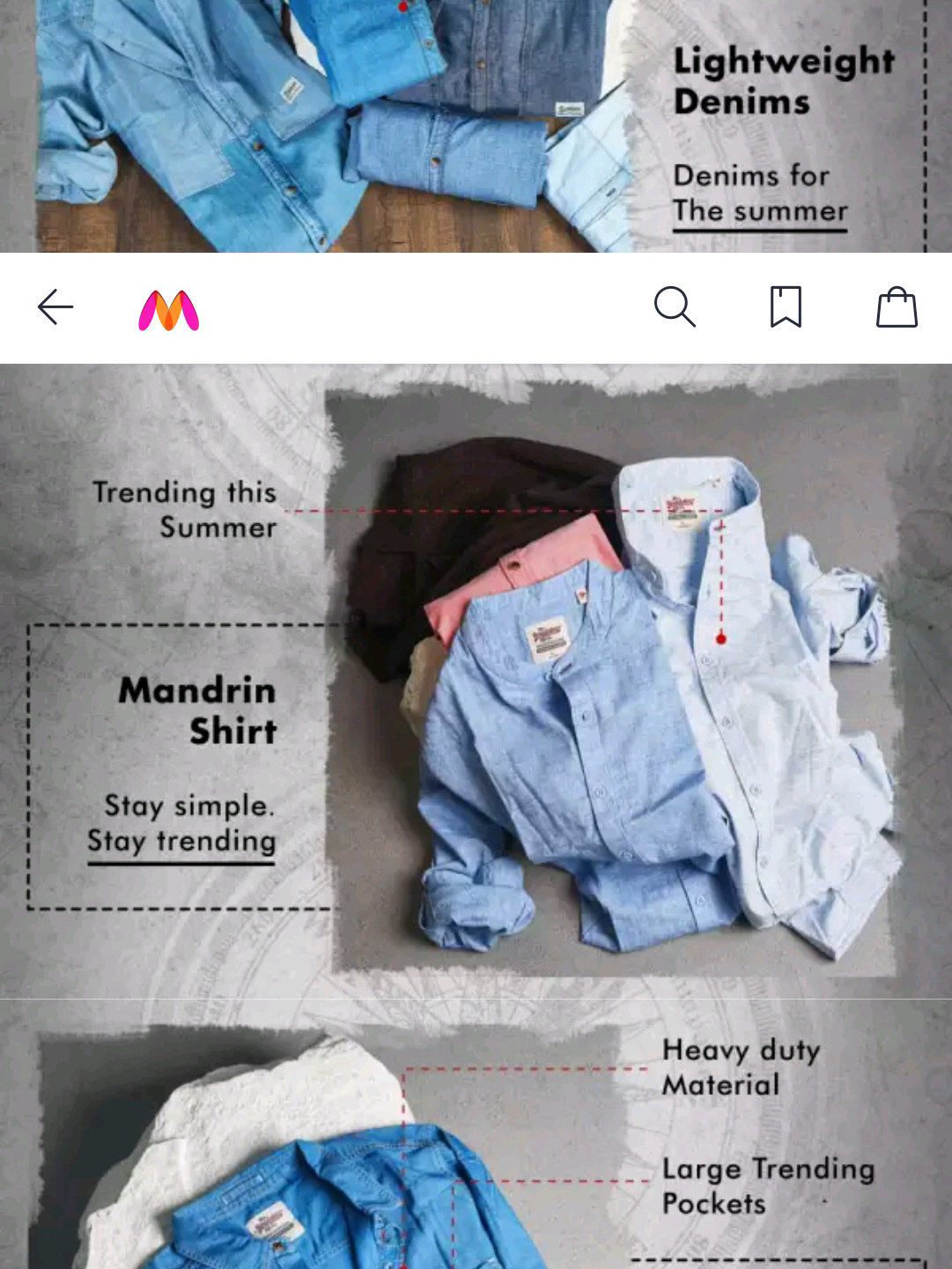Screen dimensions: 952x1269
Task: Open the wishlist bookmark icon
Action: tap(786, 307)
